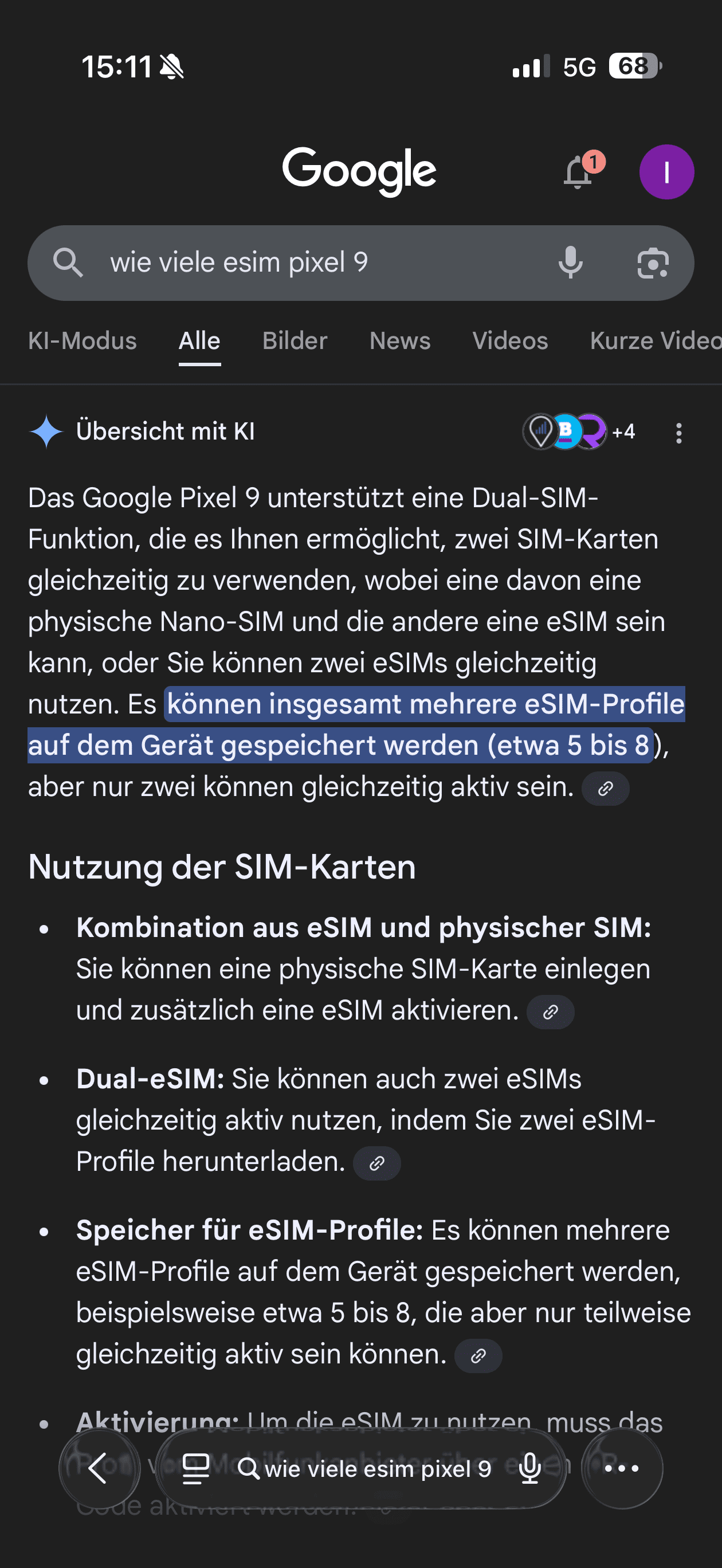Tap the microphone in the bottom search pill
Viewport: 722px width, 1568px height.
pyautogui.click(x=530, y=1468)
